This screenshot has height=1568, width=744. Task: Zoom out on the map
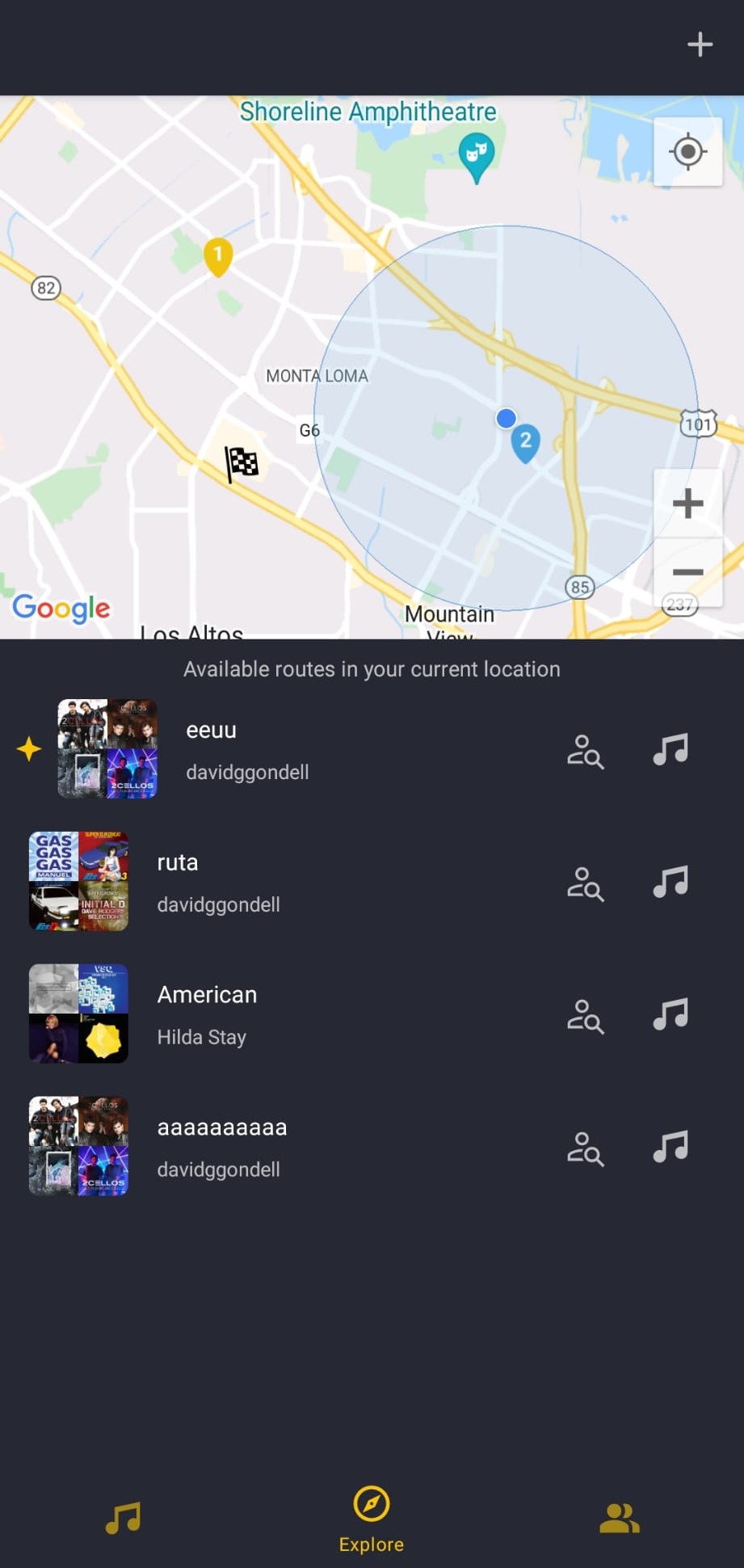(687, 572)
